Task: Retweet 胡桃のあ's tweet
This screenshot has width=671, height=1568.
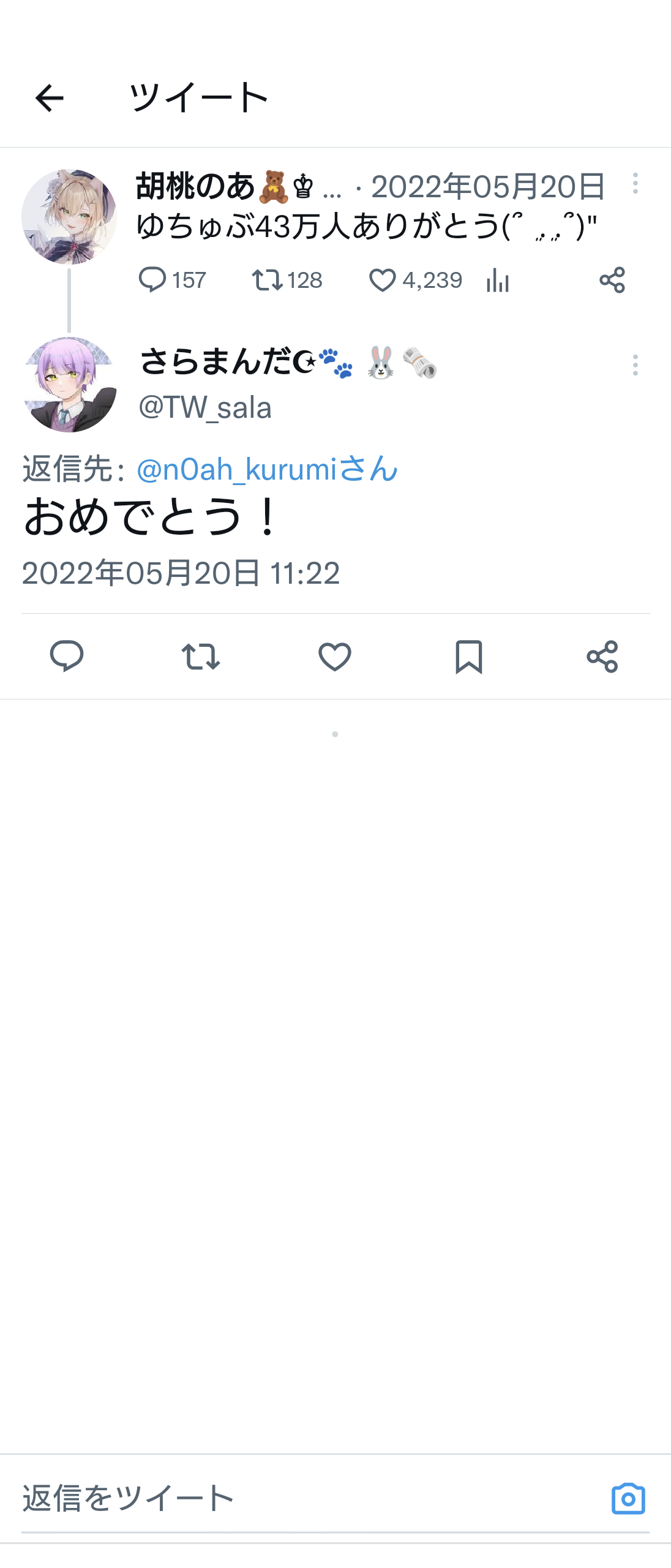Action: 267,280
